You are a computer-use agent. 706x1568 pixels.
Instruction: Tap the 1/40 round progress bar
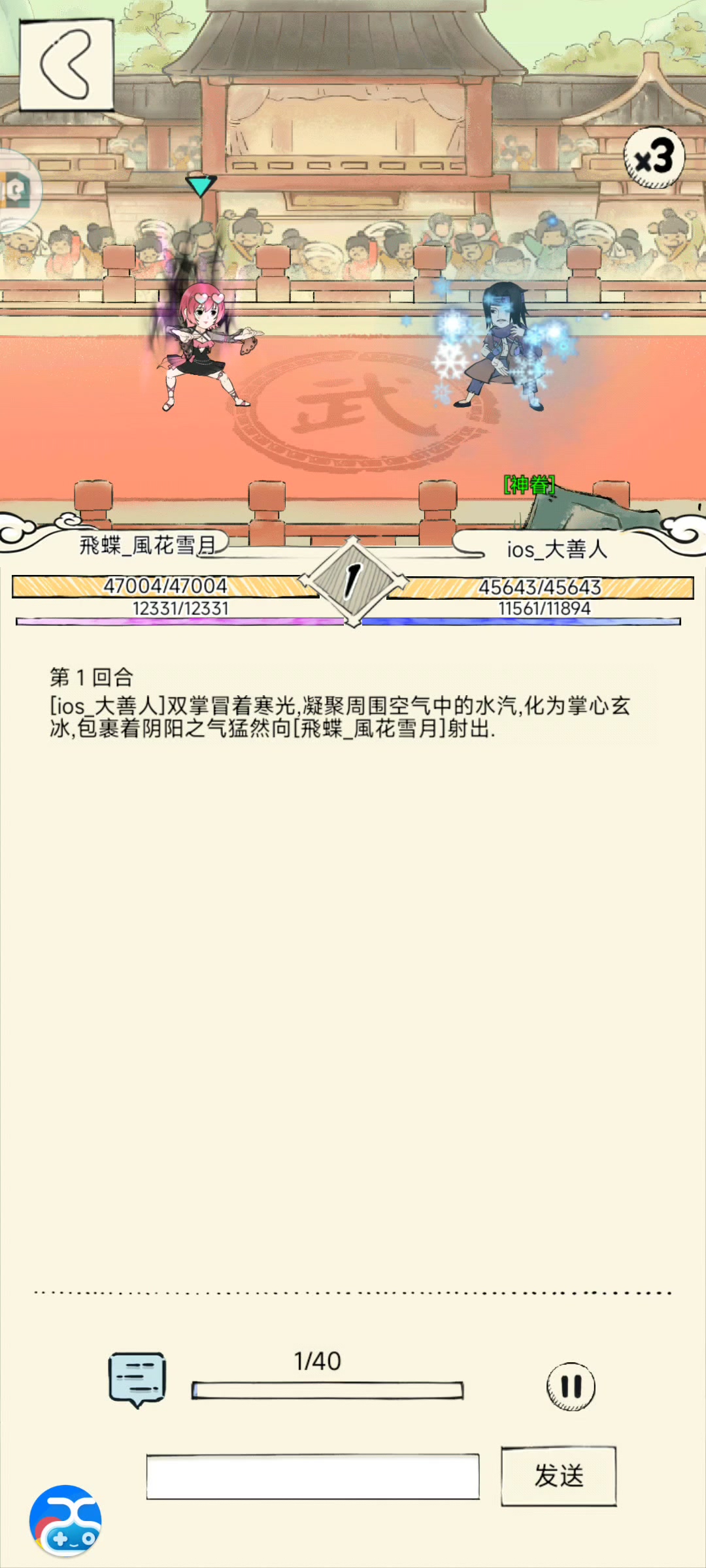(x=327, y=1390)
